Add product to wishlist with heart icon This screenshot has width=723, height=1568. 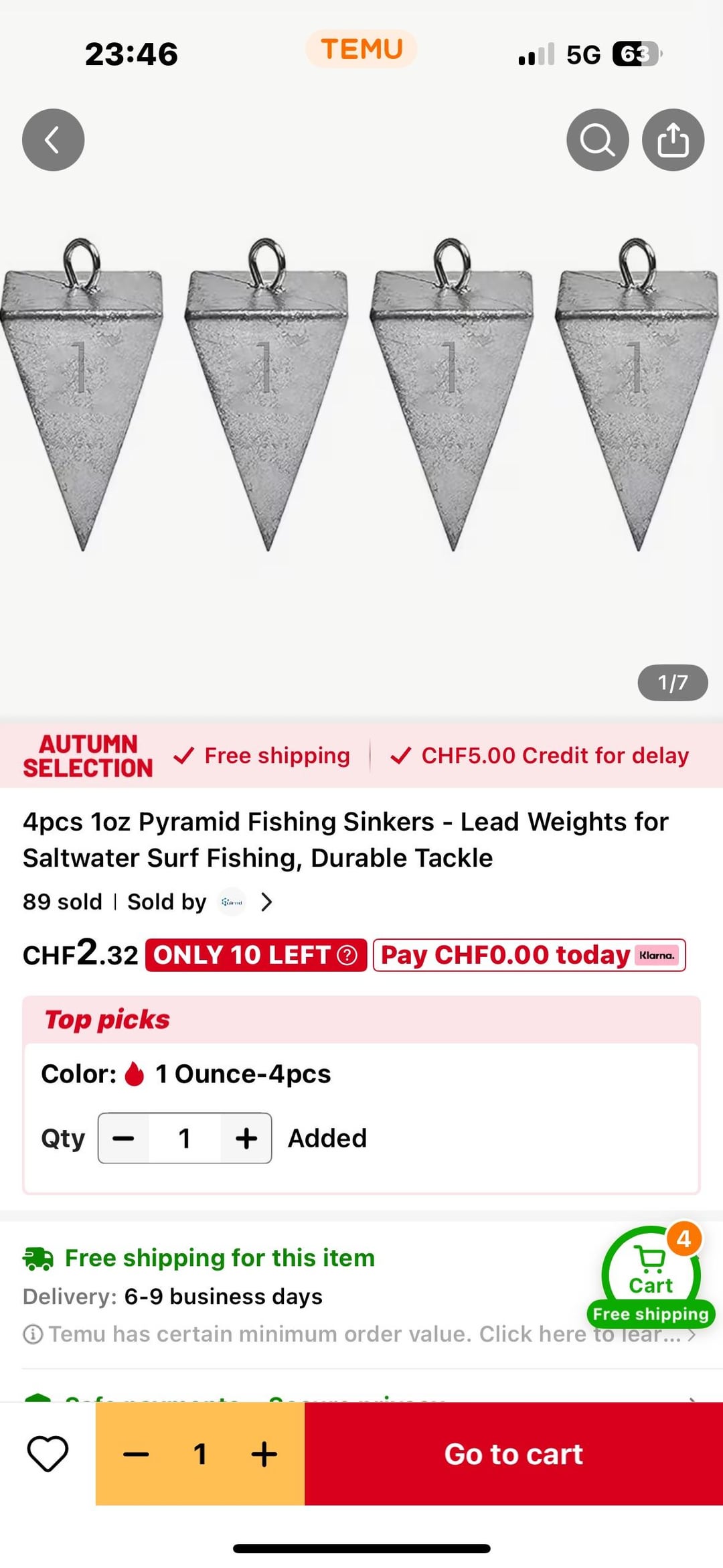coord(48,1453)
